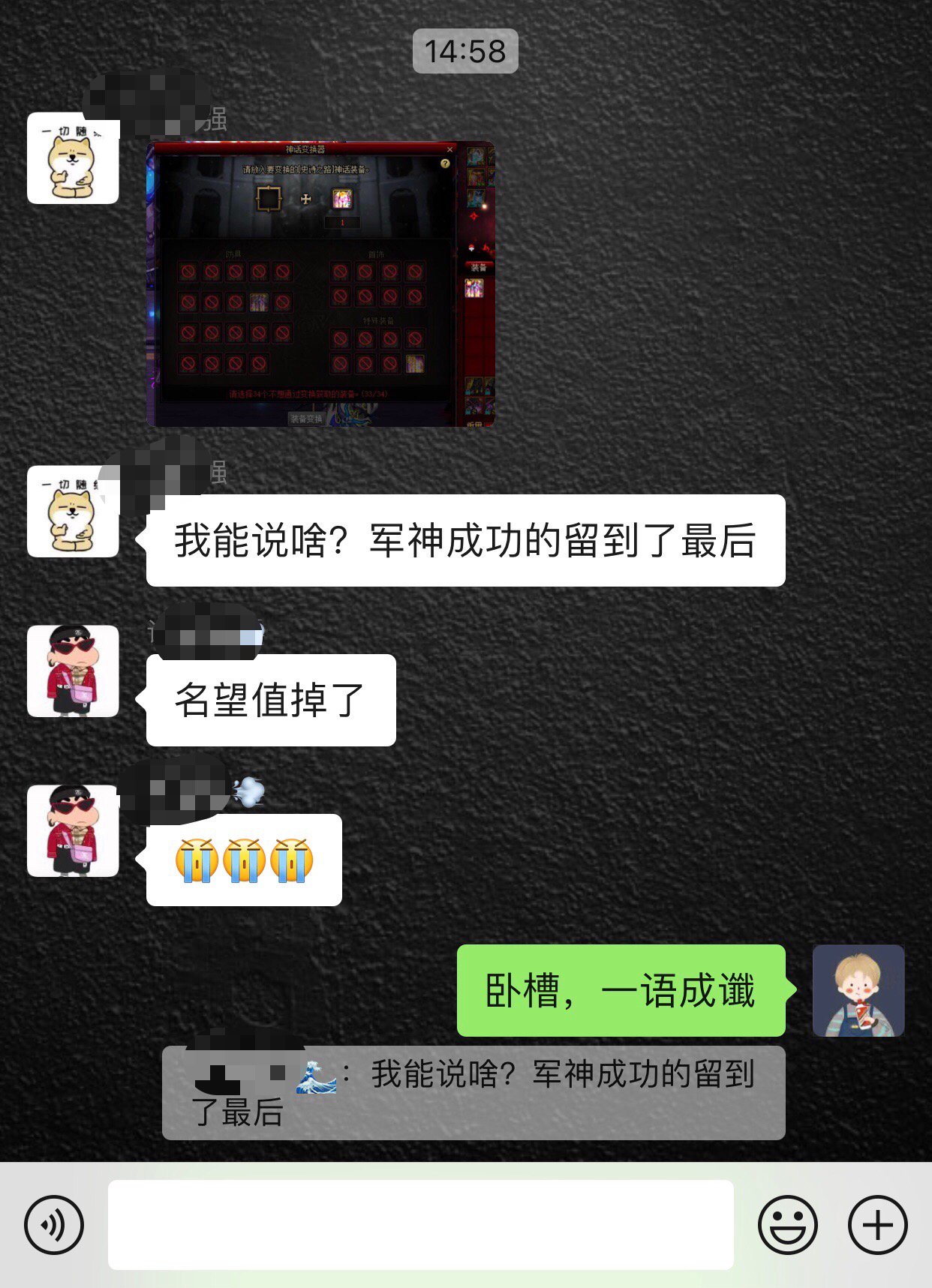Tap the message input field
This screenshot has width=932, height=1288.
[420, 1223]
